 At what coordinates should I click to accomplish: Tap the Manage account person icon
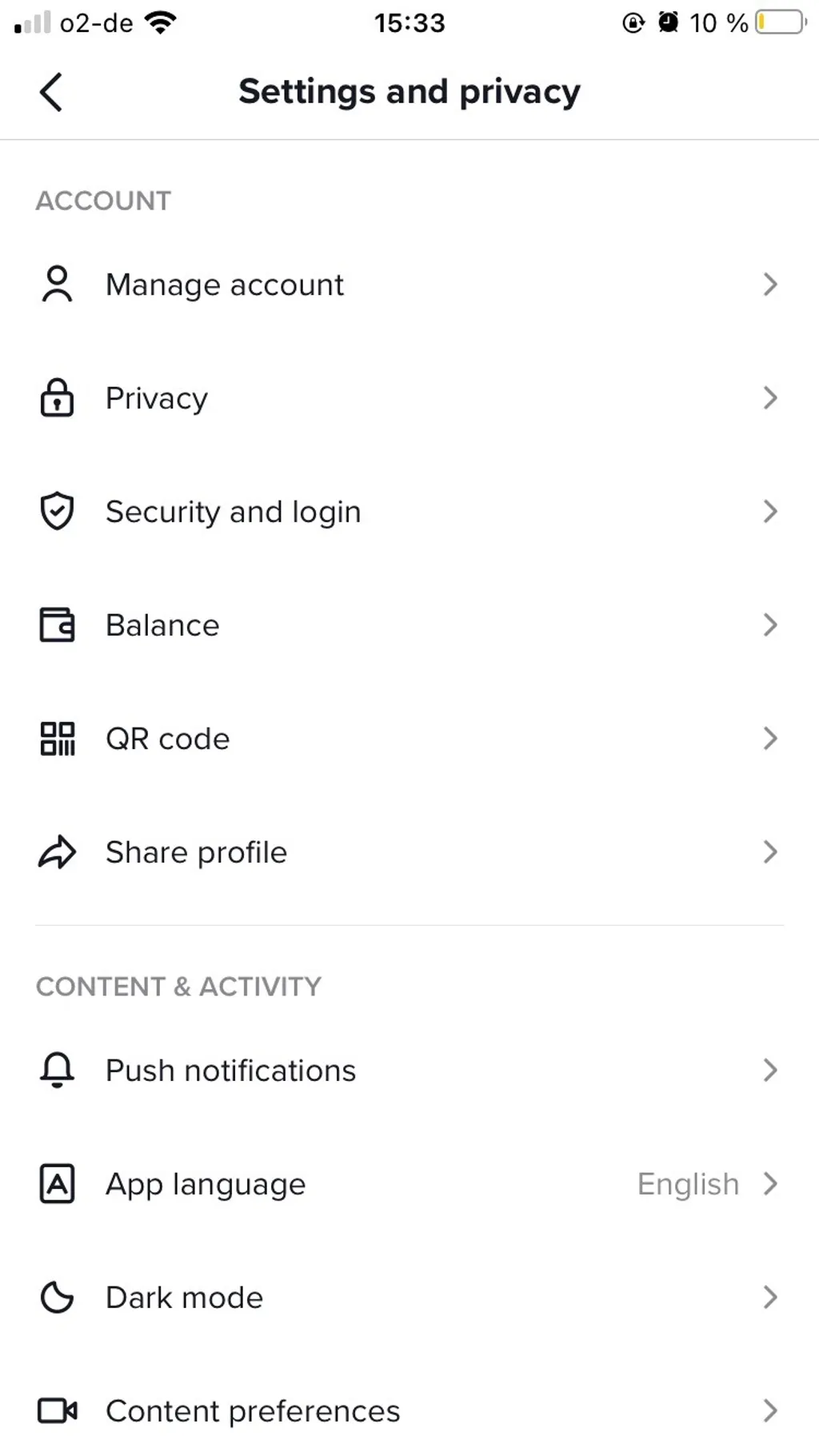tap(57, 284)
